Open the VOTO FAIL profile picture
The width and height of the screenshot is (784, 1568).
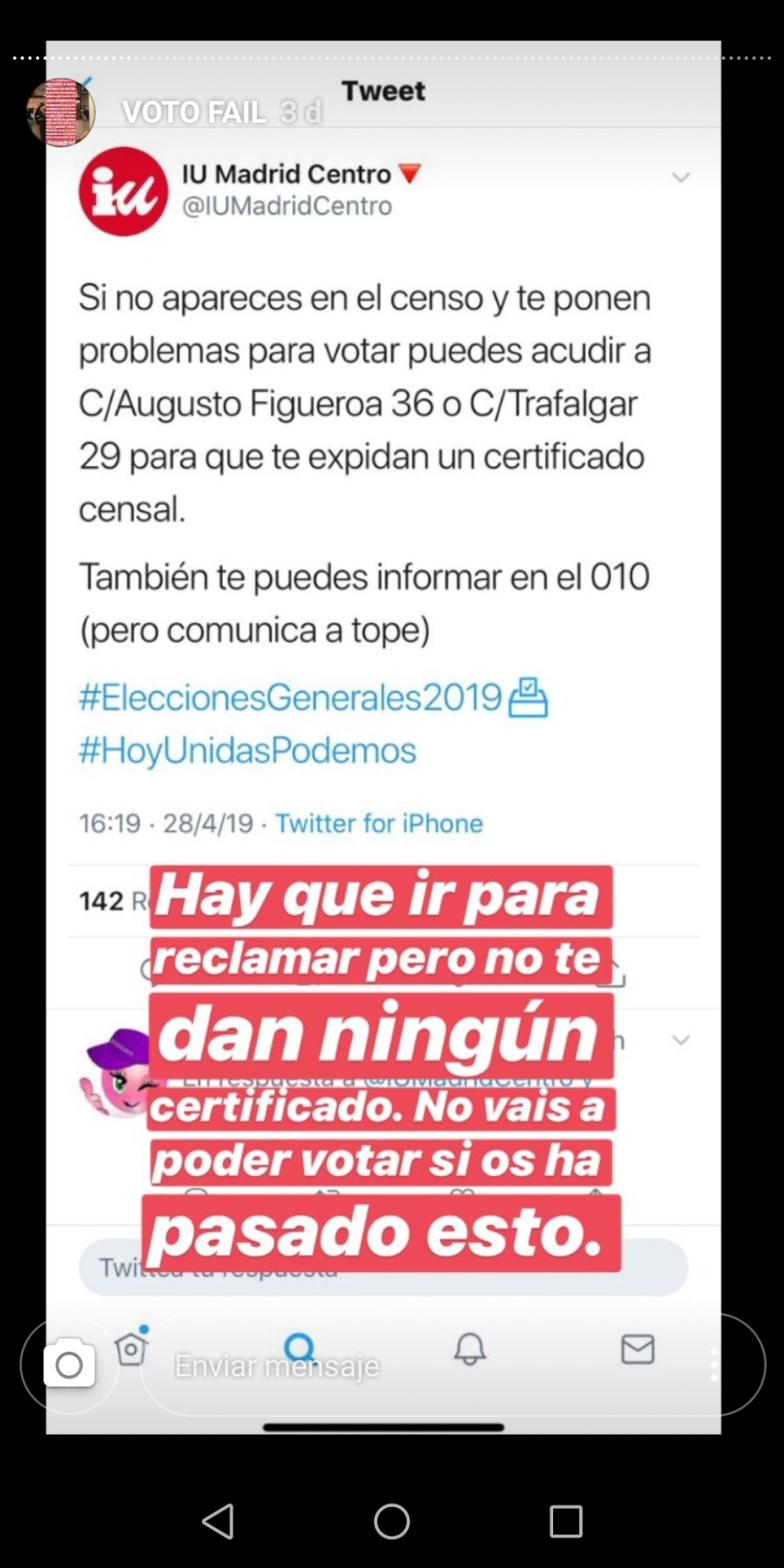[60, 112]
